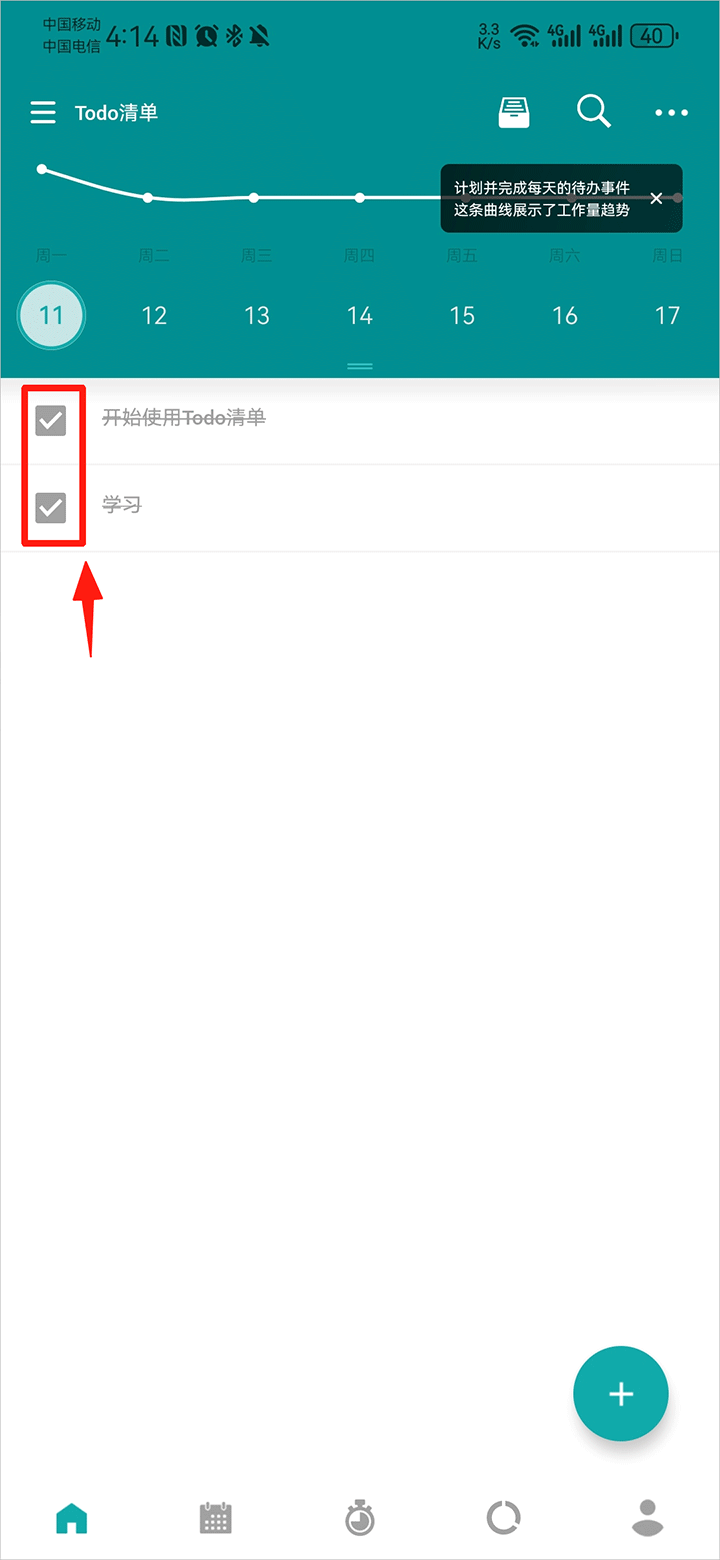The image size is (720, 1560).
Task: Open the hamburger drawer menu
Action: point(43,113)
